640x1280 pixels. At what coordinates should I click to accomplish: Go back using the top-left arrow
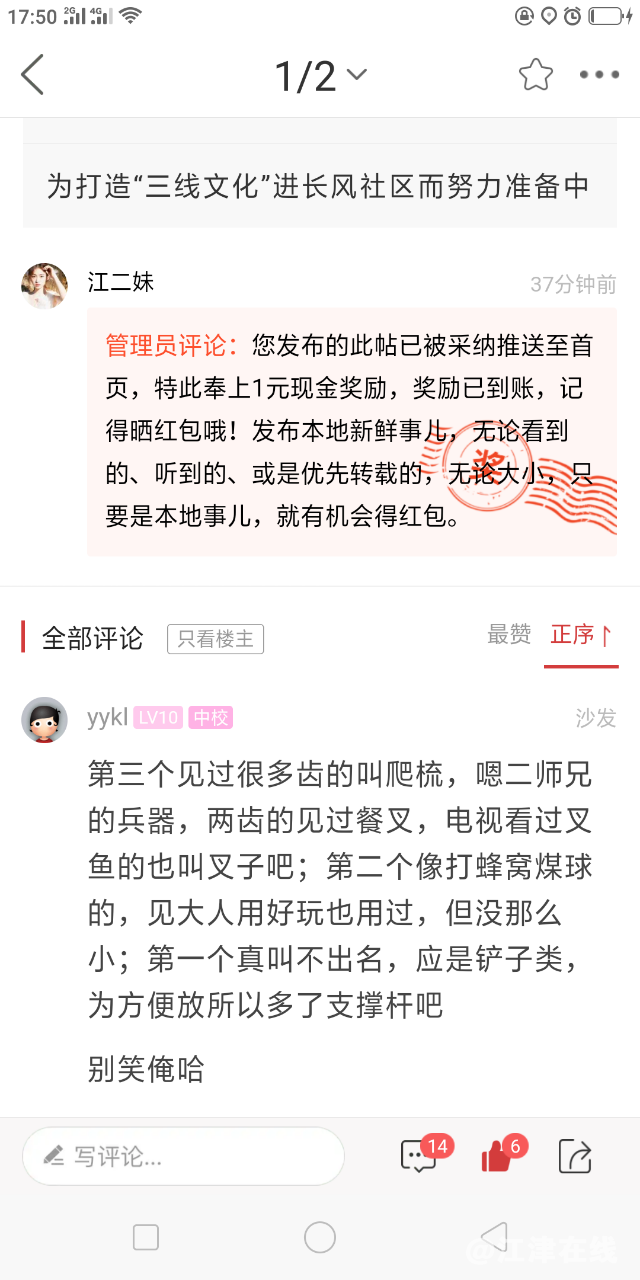33,75
